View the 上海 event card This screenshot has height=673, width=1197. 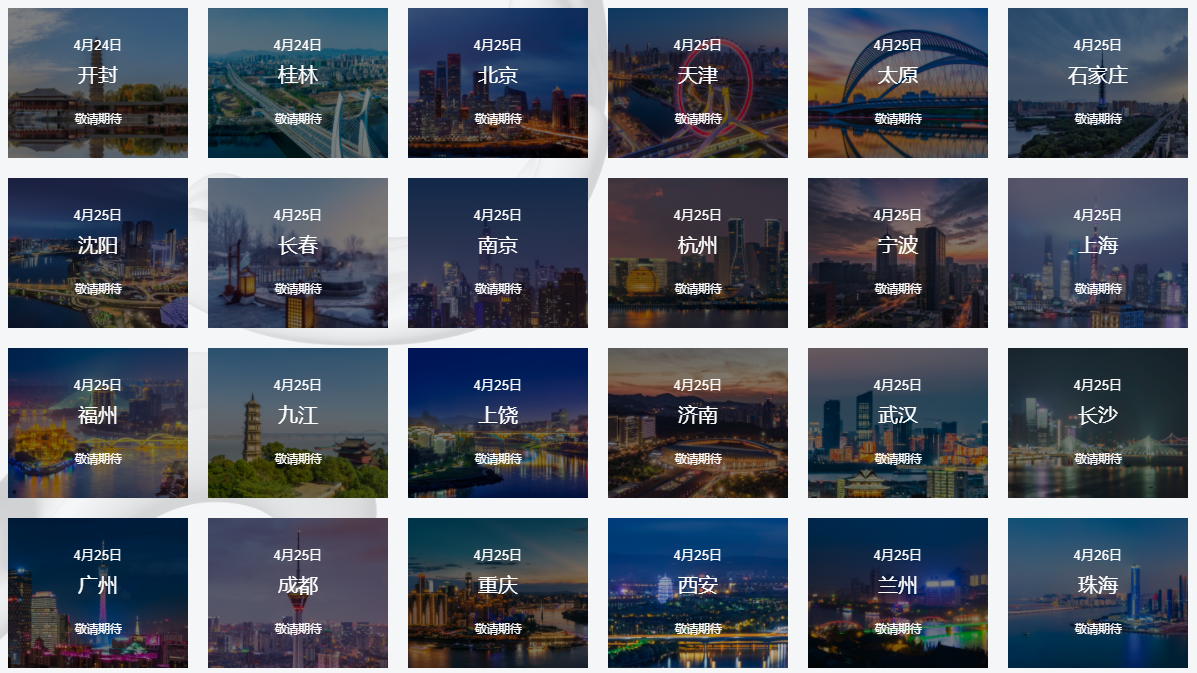[x=1098, y=253]
